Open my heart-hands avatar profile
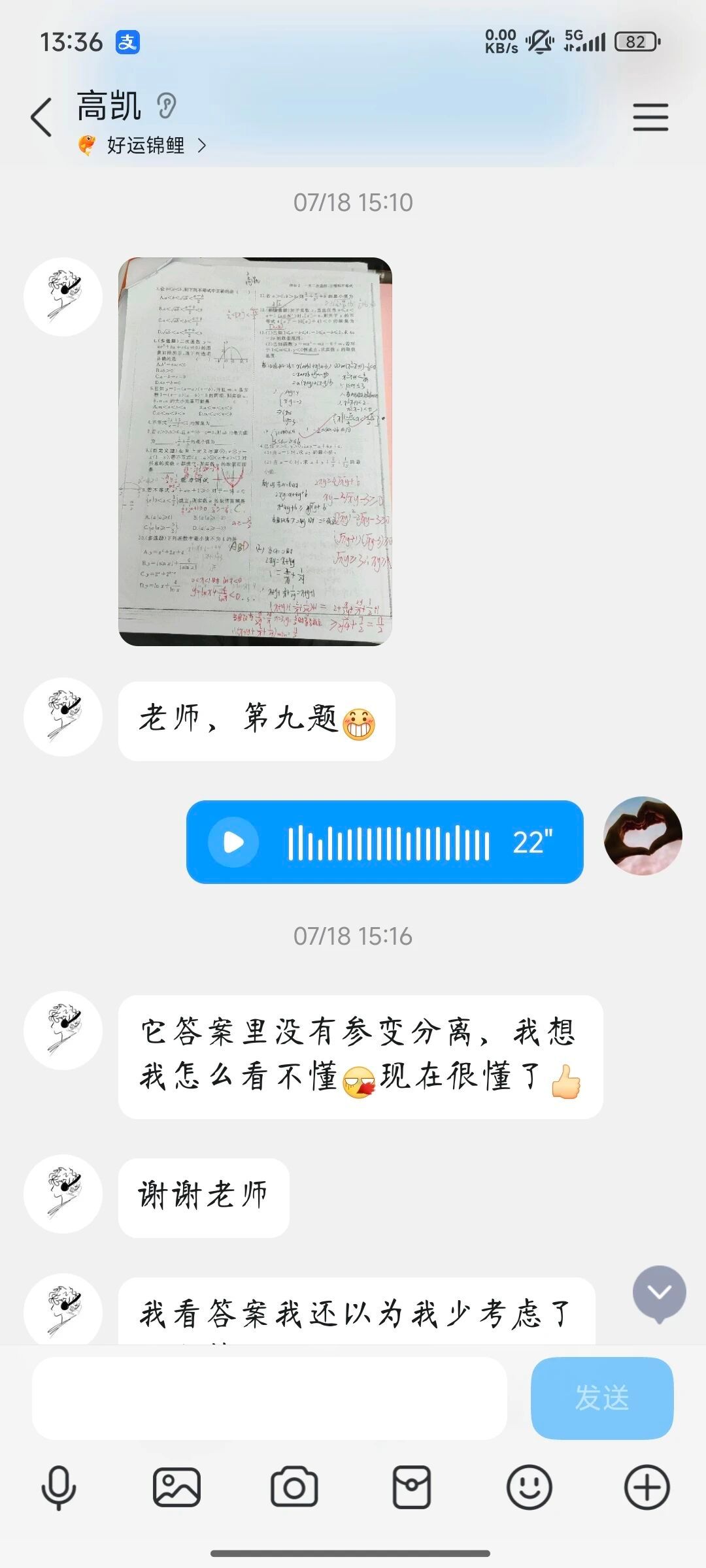The width and height of the screenshot is (706, 1568). [x=643, y=836]
